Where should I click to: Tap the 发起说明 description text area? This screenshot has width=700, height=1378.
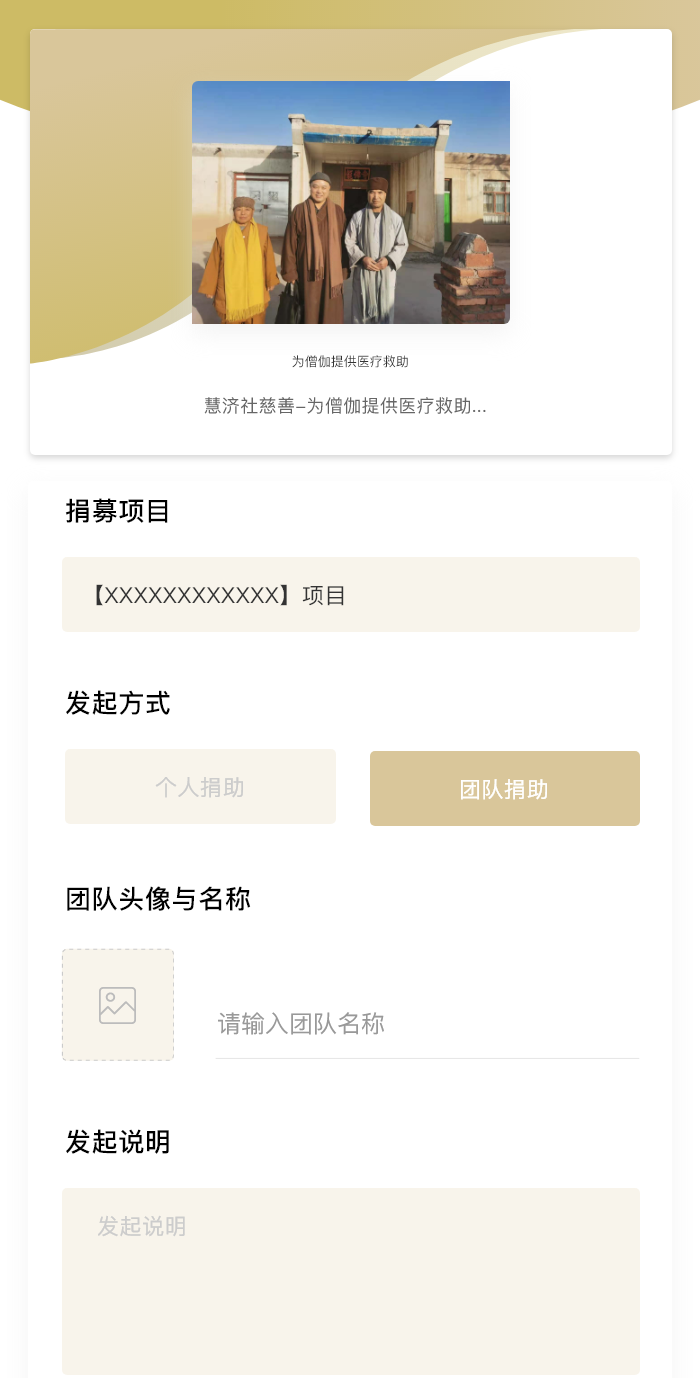point(351,1281)
